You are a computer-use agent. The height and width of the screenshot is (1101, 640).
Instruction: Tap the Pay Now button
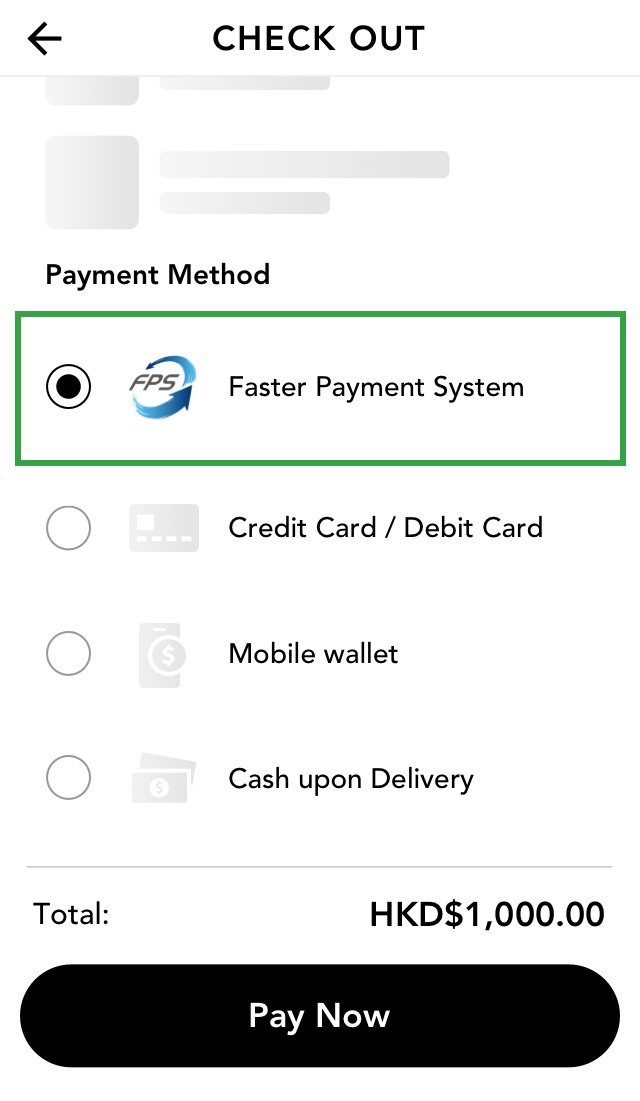320,1015
